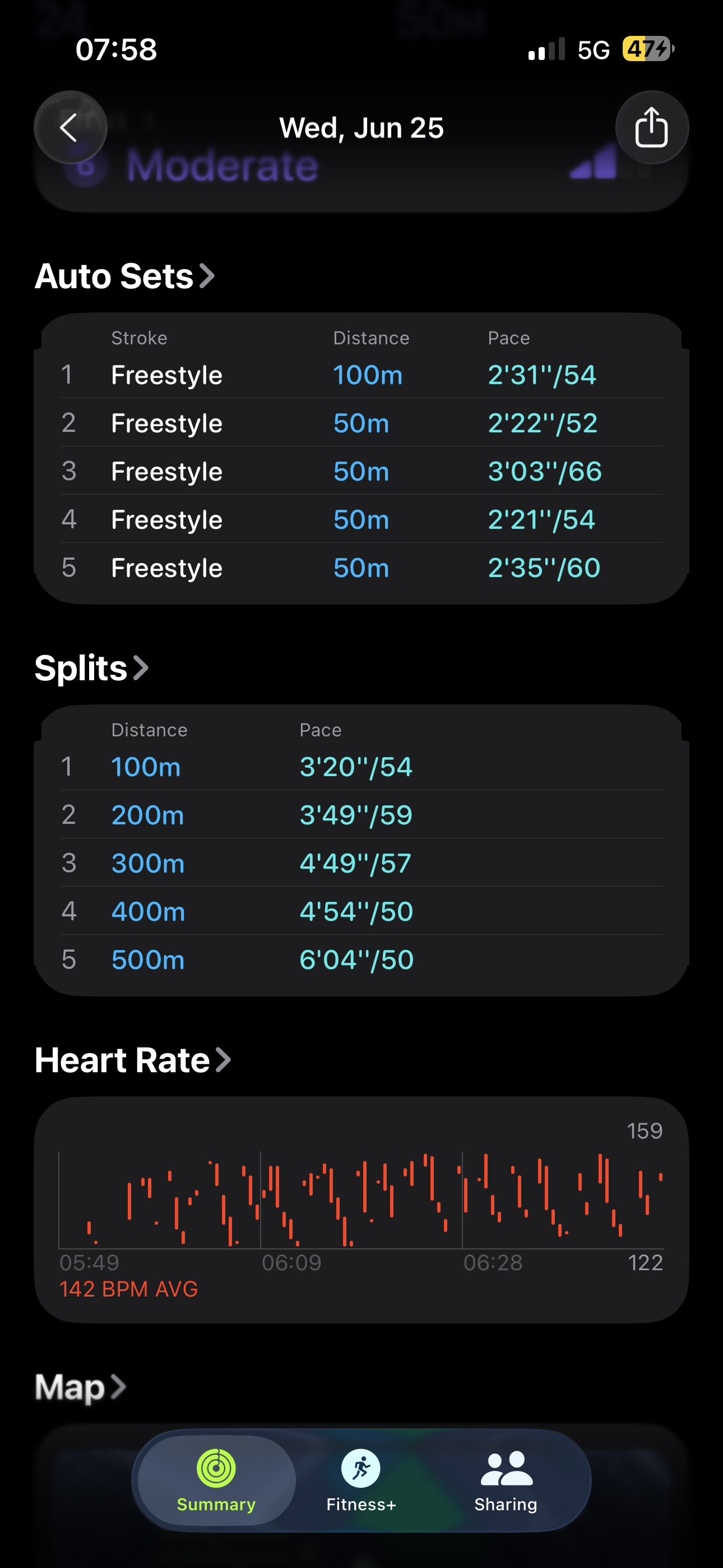Share this workout summary
This screenshot has width=723, height=1568.
[651, 128]
